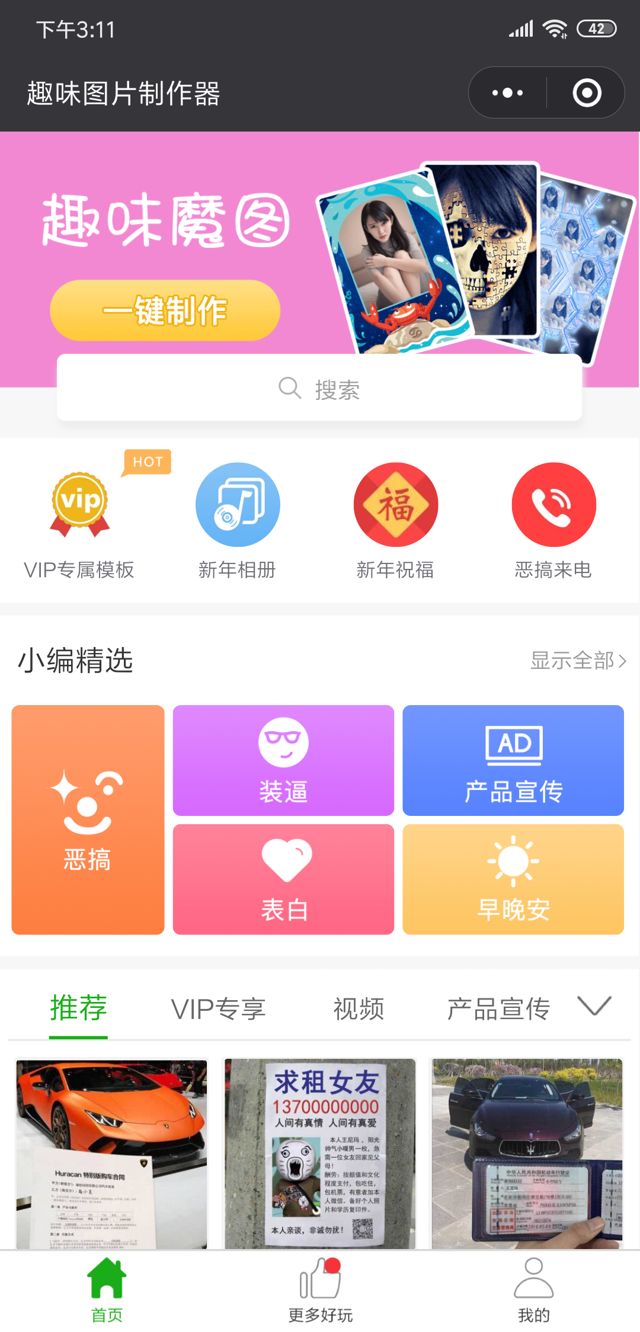This screenshot has width=640, height=1332.
Task: Open the 装逼 category card
Action: [283, 761]
